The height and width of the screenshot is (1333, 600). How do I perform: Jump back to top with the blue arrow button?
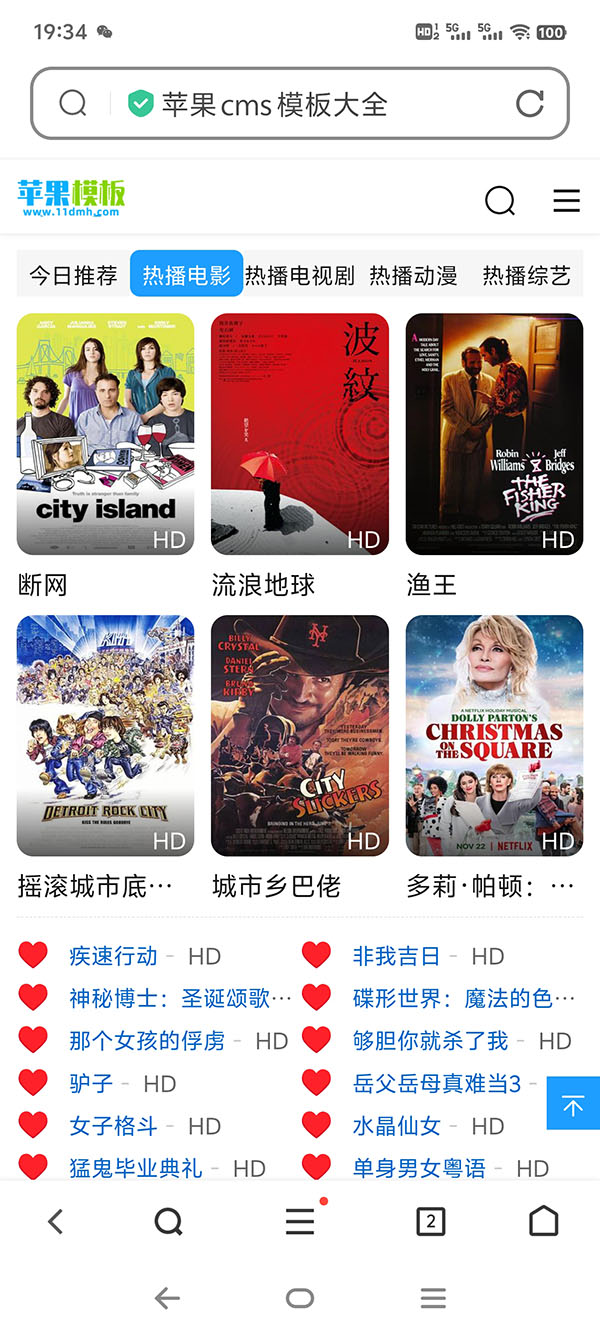(x=573, y=1105)
